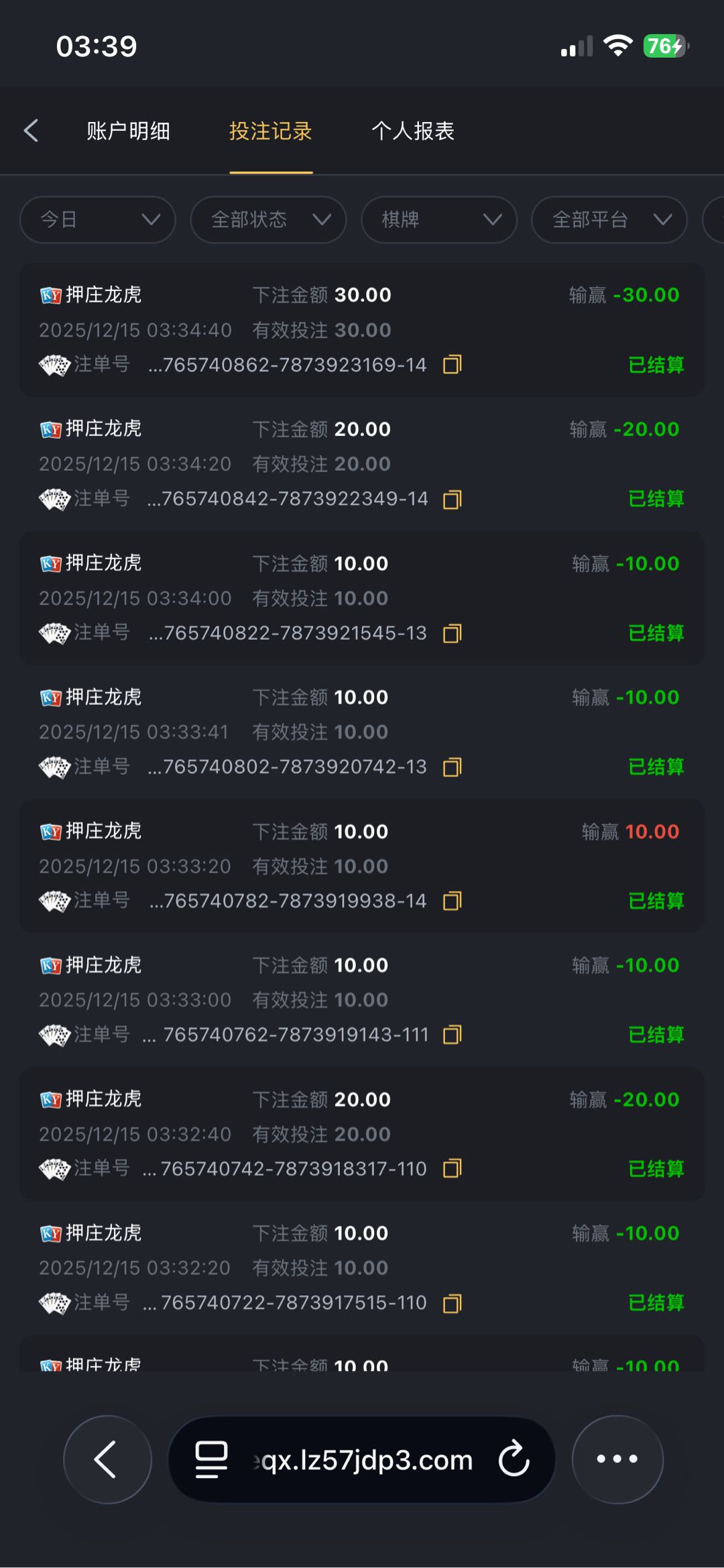Change the 棋牌 game type filter
724x1568 pixels.
(x=439, y=219)
